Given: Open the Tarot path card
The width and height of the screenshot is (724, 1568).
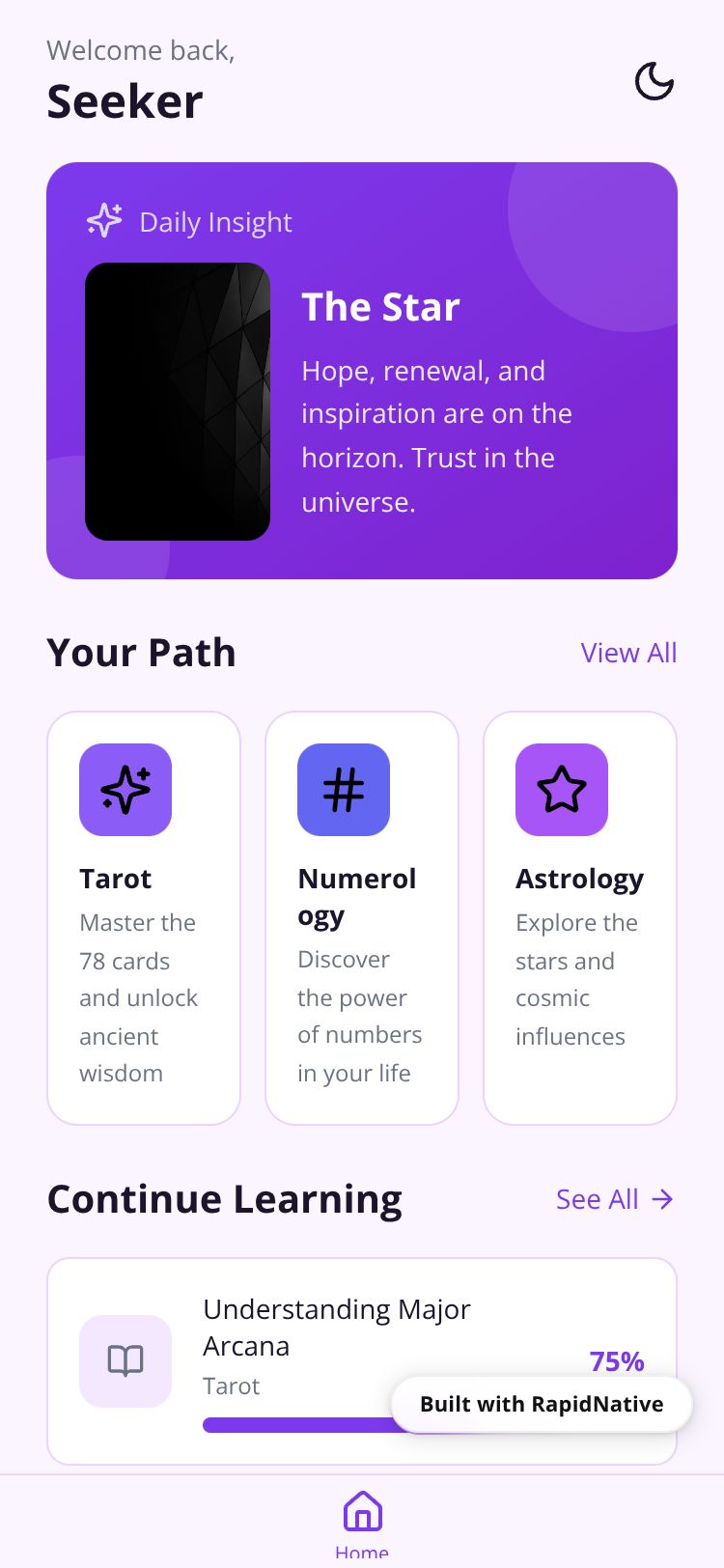Looking at the screenshot, I should (x=144, y=917).
